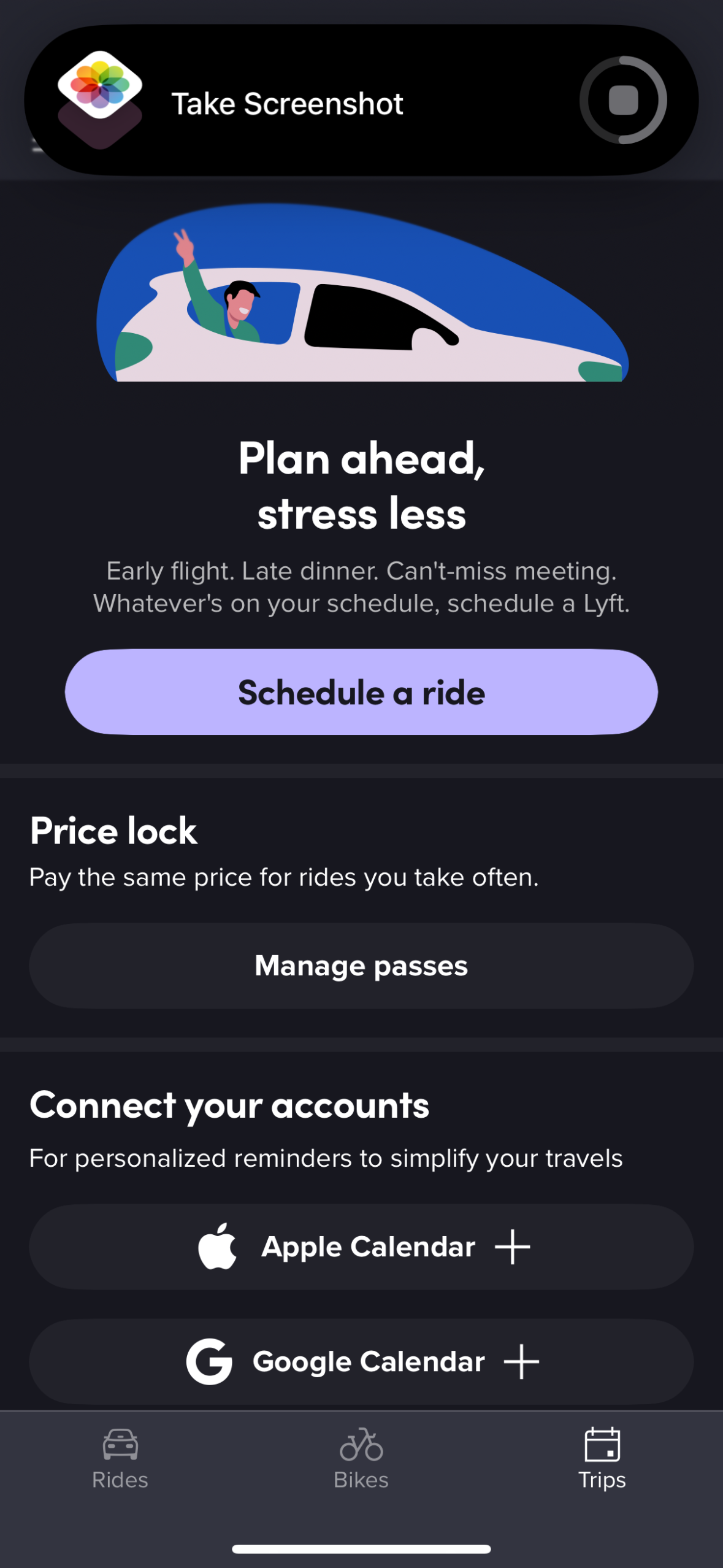
Task: Tap the Trips calendar icon
Action: pos(602,1443)
